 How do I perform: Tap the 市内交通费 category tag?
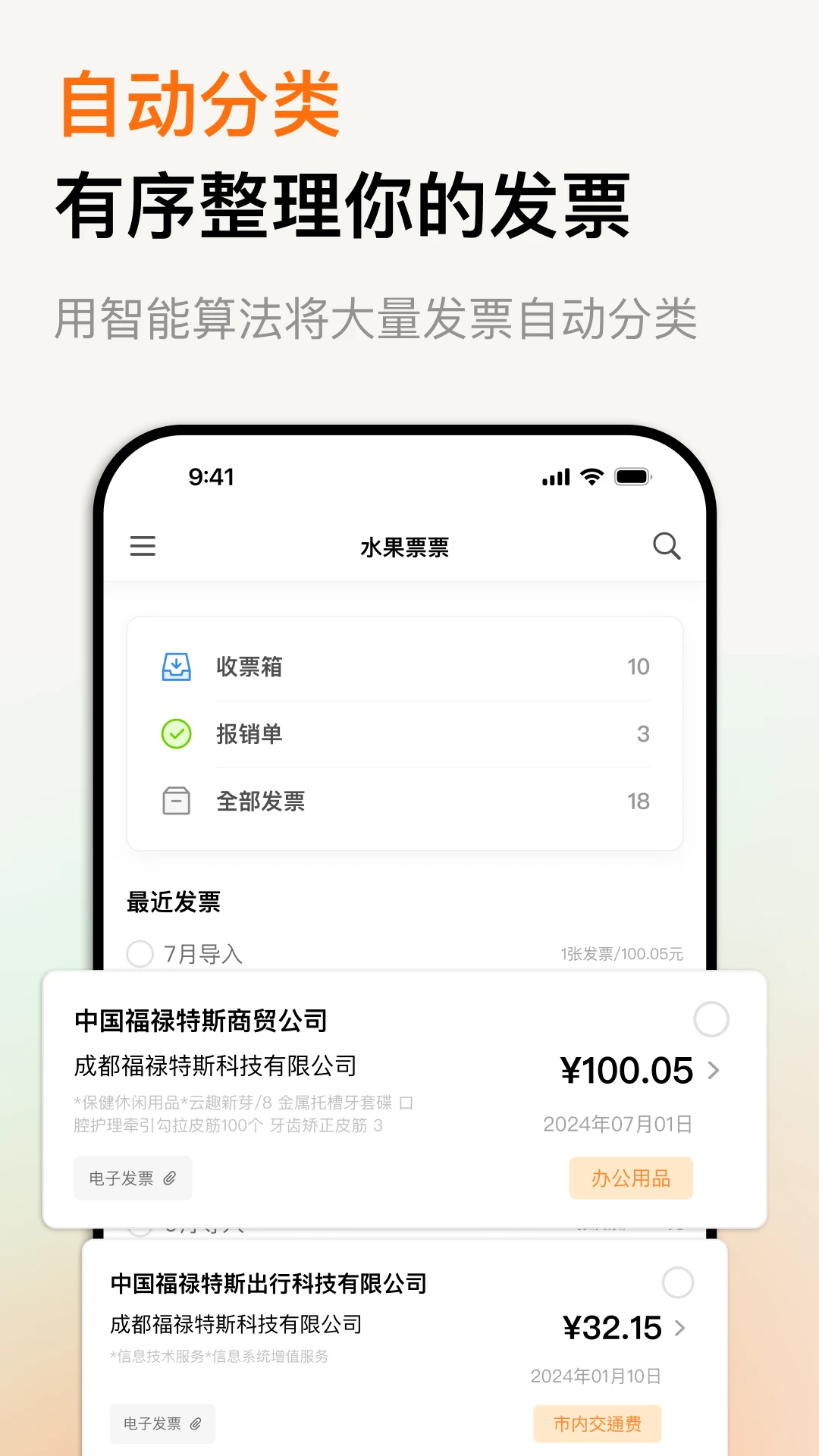tap(598, 1423)
